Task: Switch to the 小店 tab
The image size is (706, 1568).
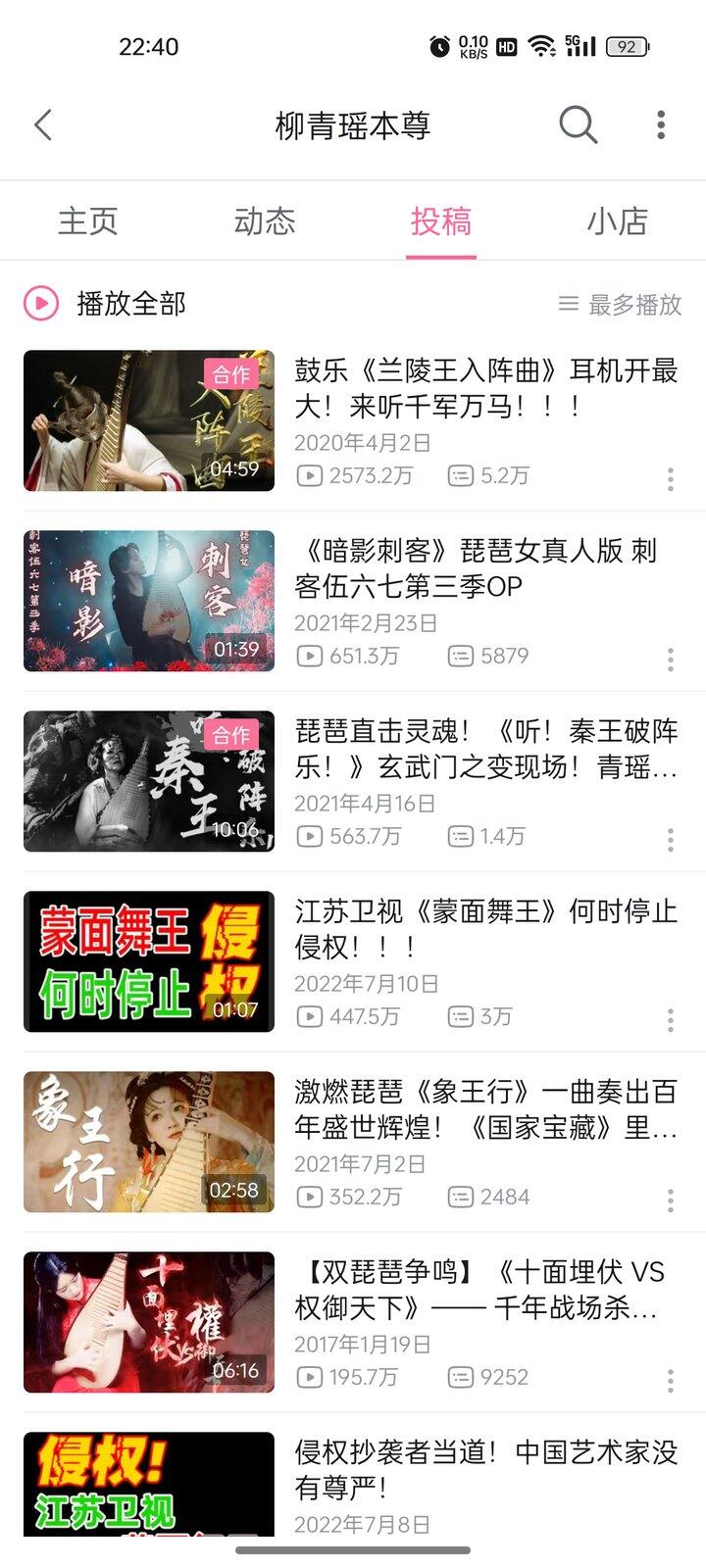Action: tap(618, 221)
